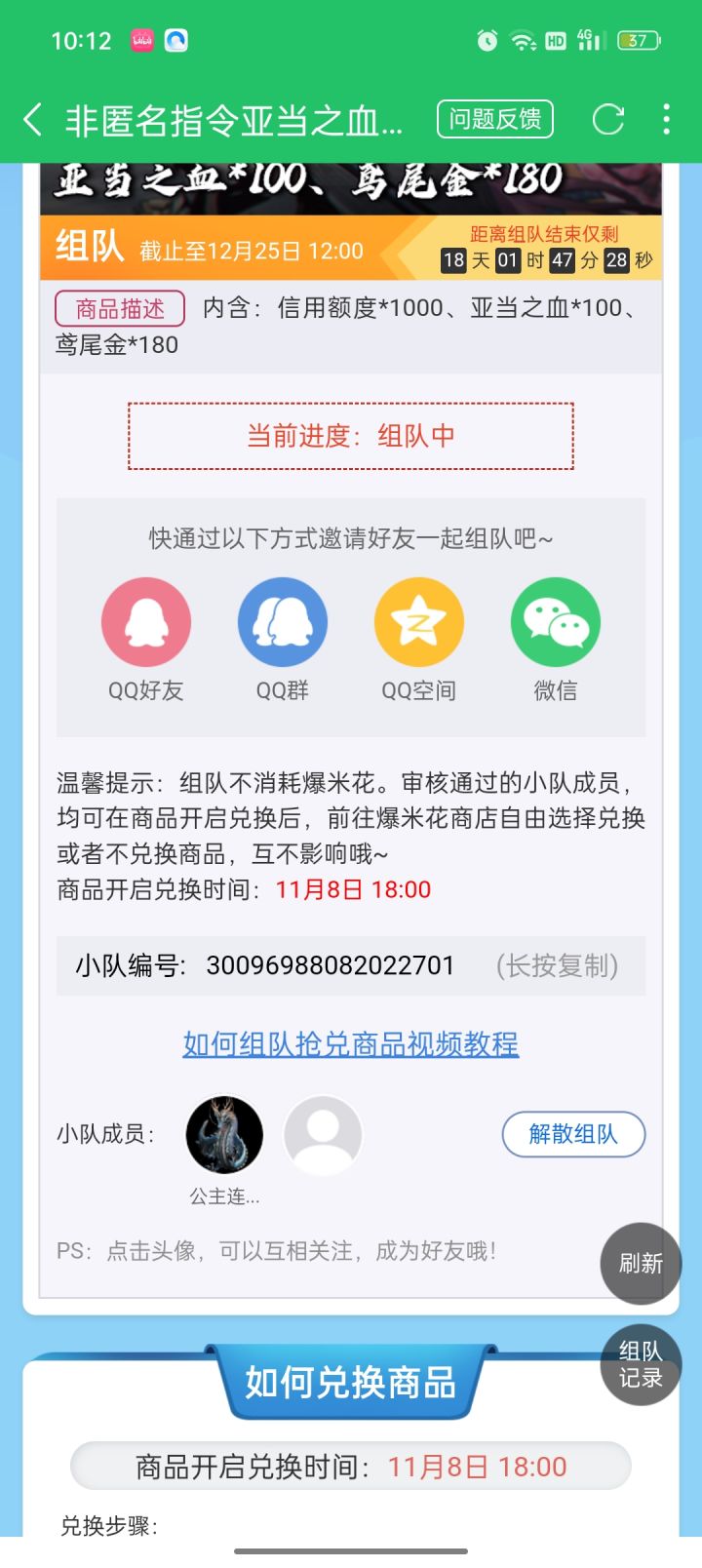Image resolution: width=702 pixels, height=1568 pixels.
Task: Refresh the page using the circular arrow icon
Action: [x=607, y=119]
